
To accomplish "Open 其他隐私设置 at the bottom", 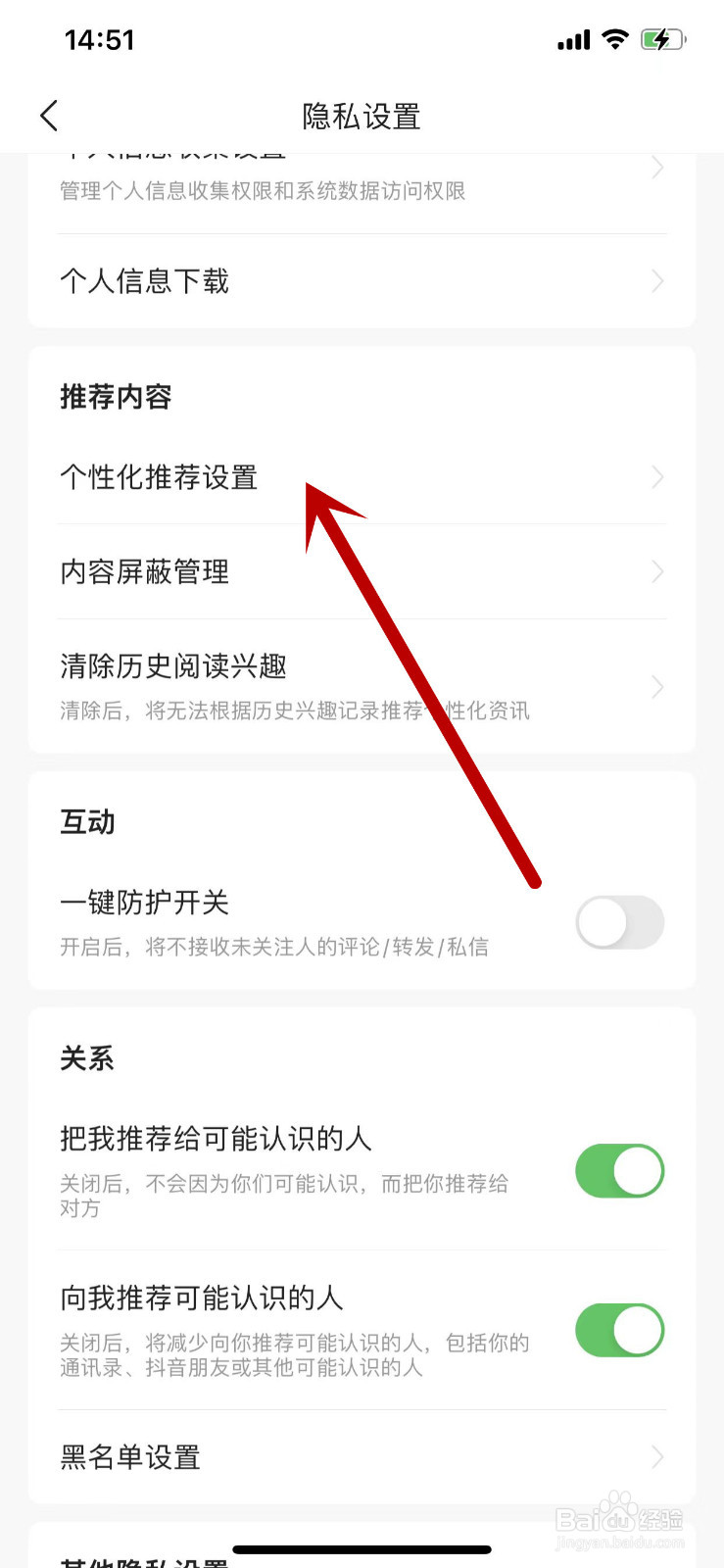I will (144, 1558).
